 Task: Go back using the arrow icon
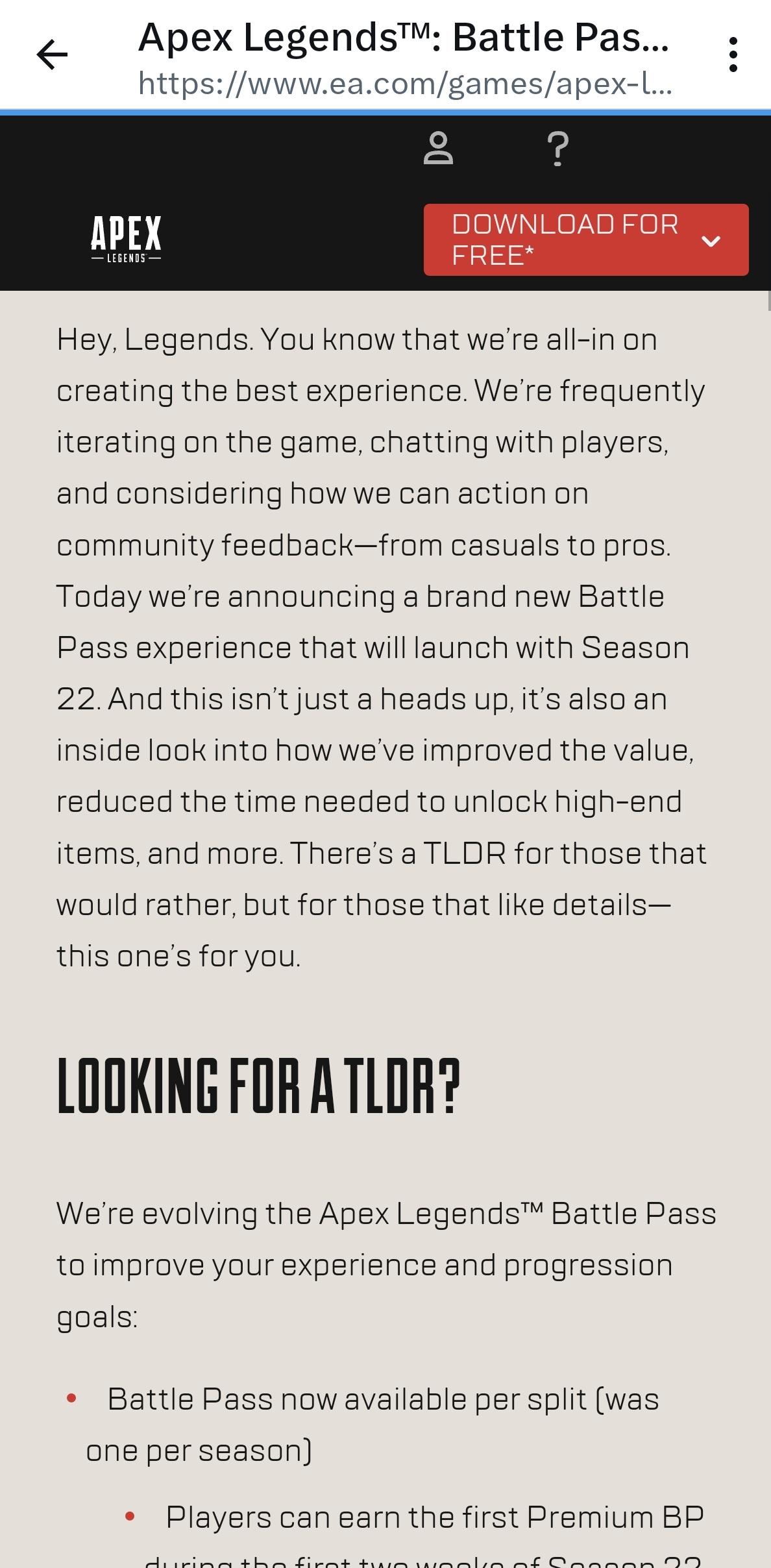click(x=52, y=55)
